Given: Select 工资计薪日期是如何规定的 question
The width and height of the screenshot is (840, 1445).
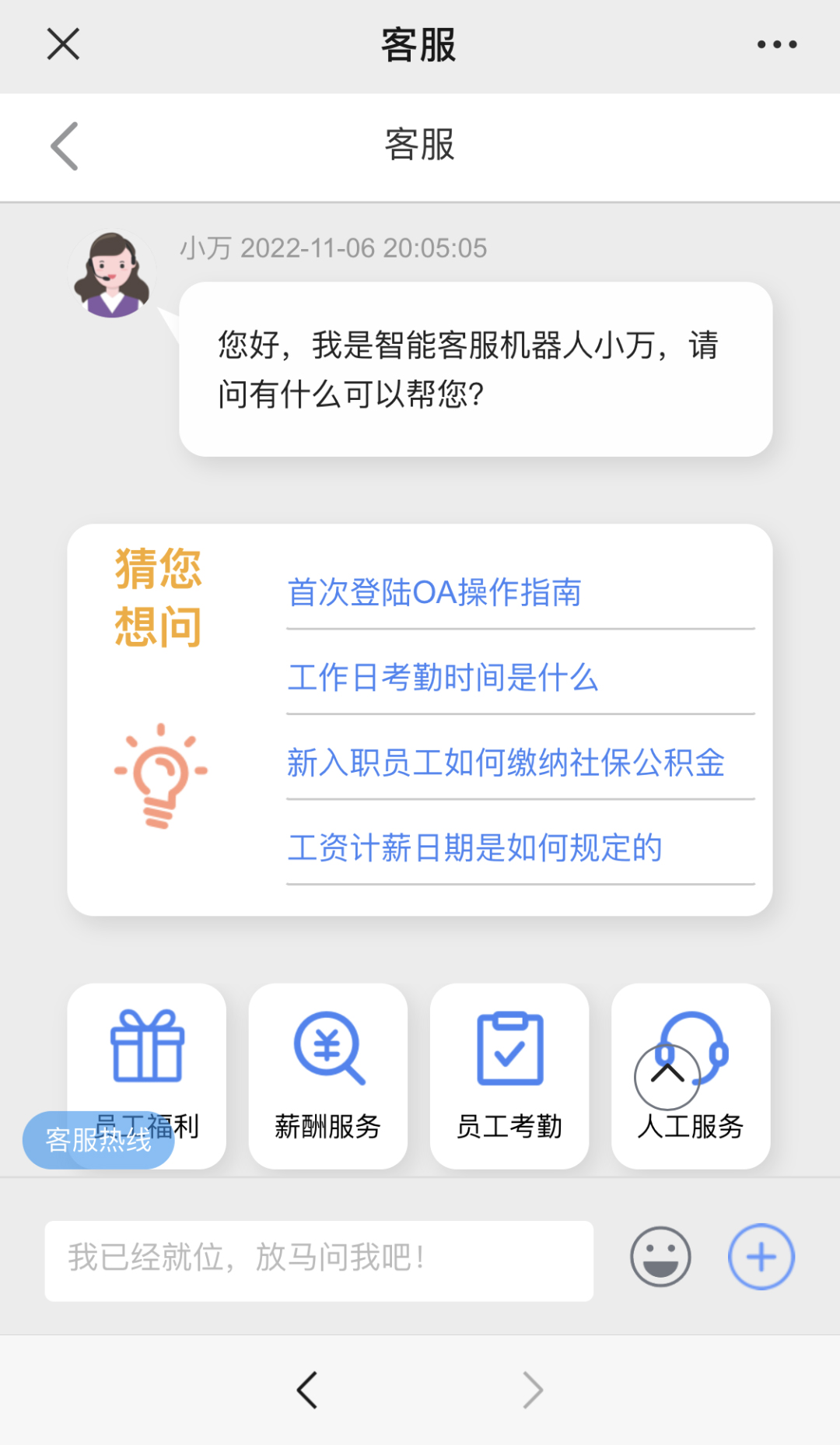Looking at the screenshot, I should tap(474, 847).
